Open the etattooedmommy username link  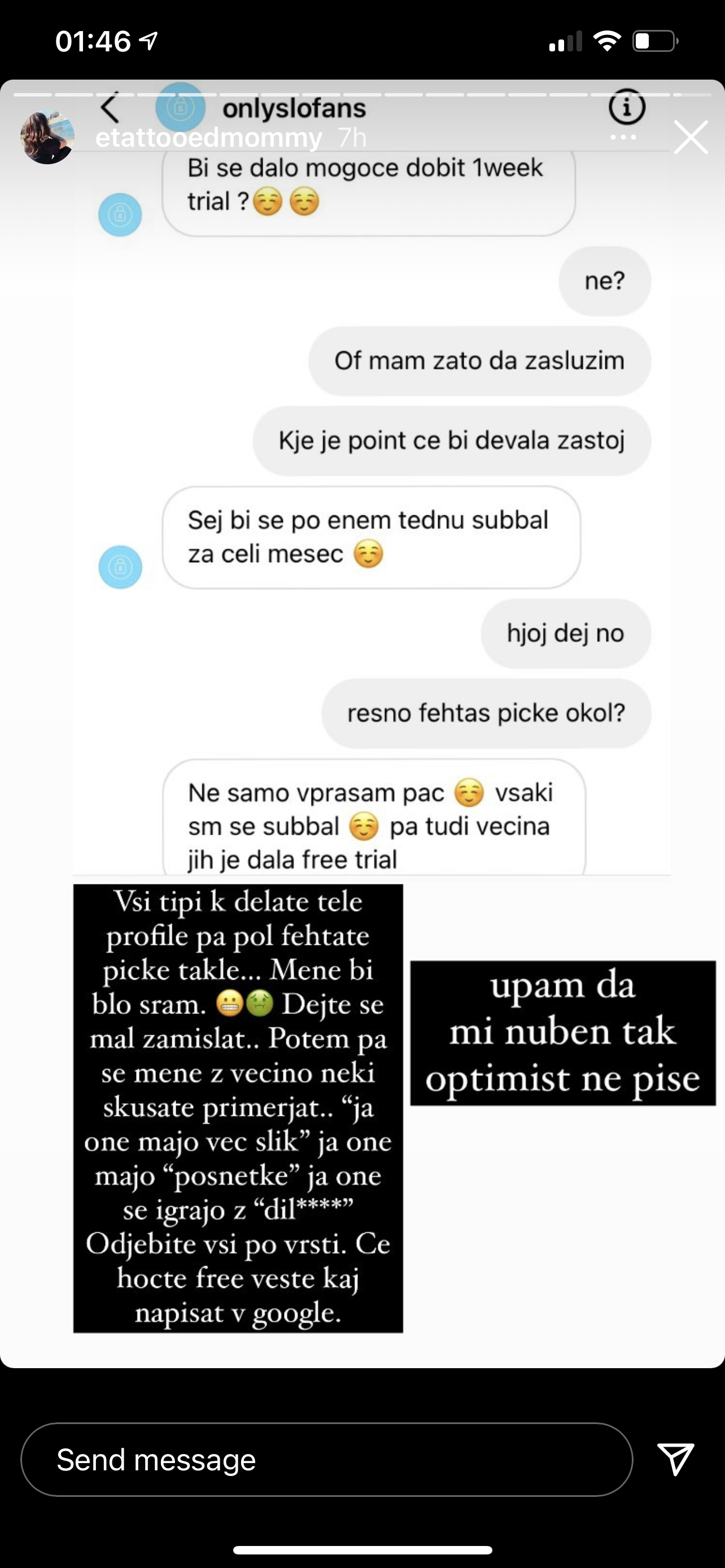click(x=209, y=138)
